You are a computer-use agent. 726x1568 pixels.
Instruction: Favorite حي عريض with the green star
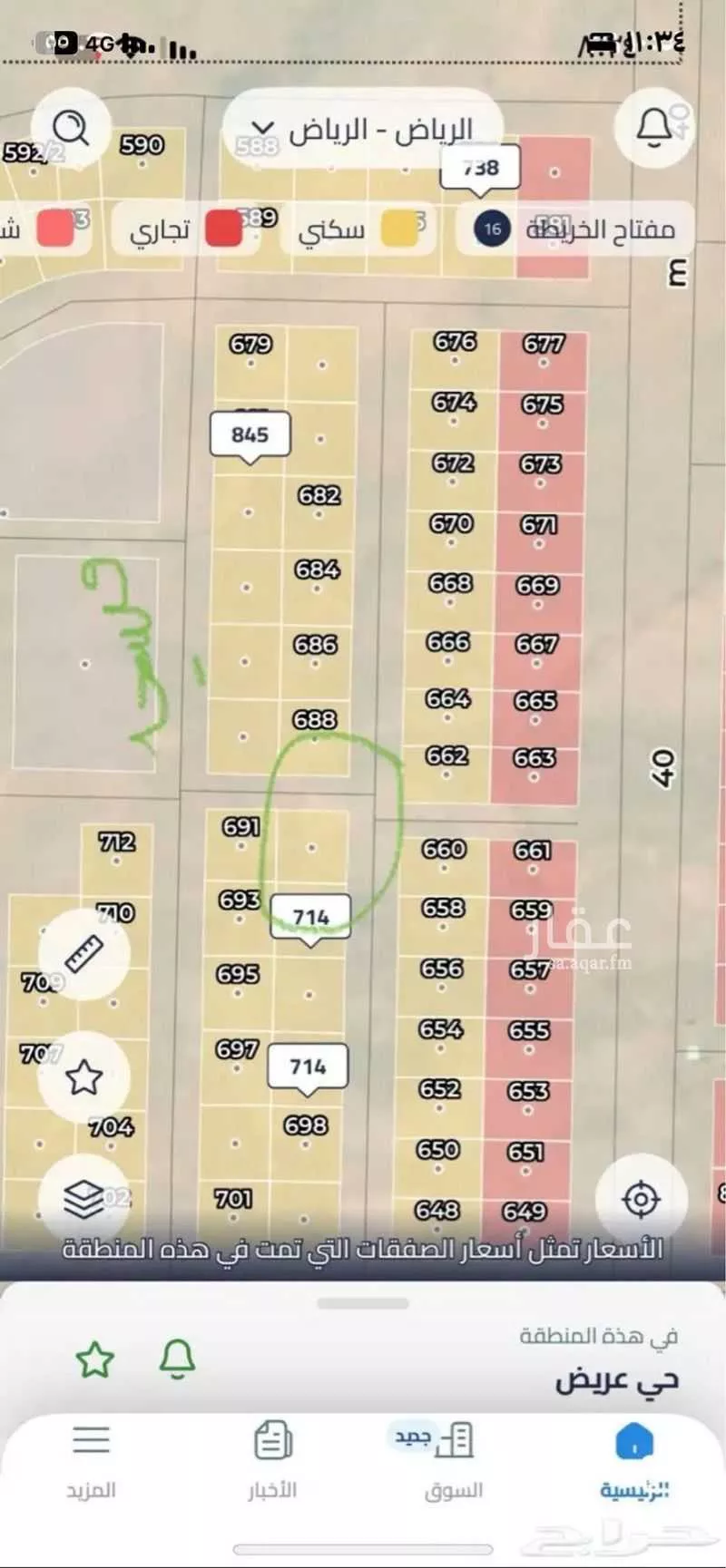point(95,1359)
